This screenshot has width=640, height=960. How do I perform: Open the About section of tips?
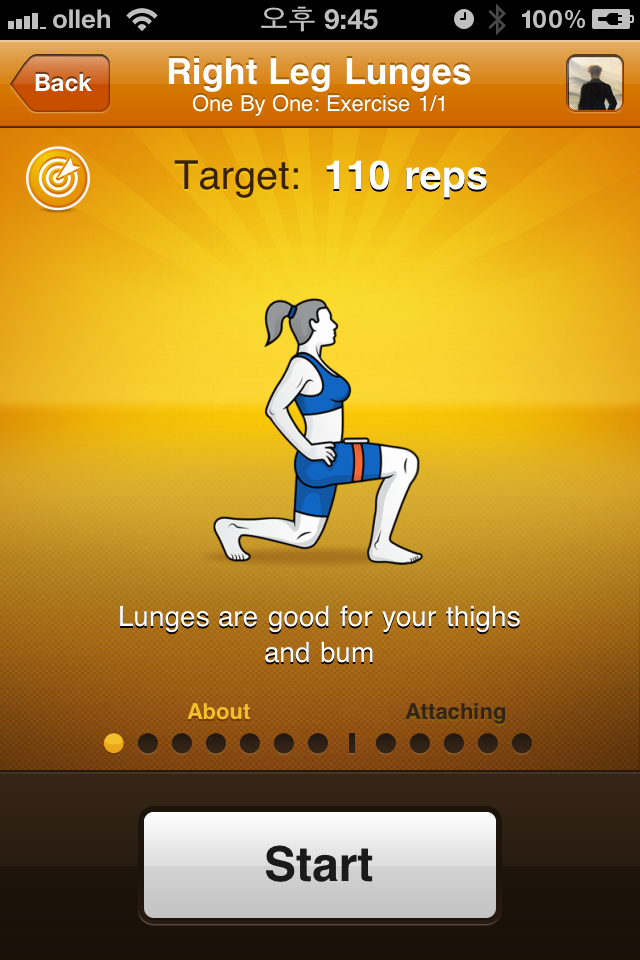coord(218,712)
